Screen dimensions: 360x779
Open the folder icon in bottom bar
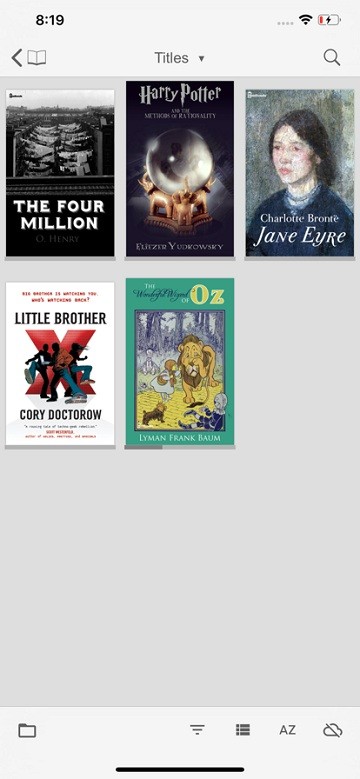click(x=27, y=730)
